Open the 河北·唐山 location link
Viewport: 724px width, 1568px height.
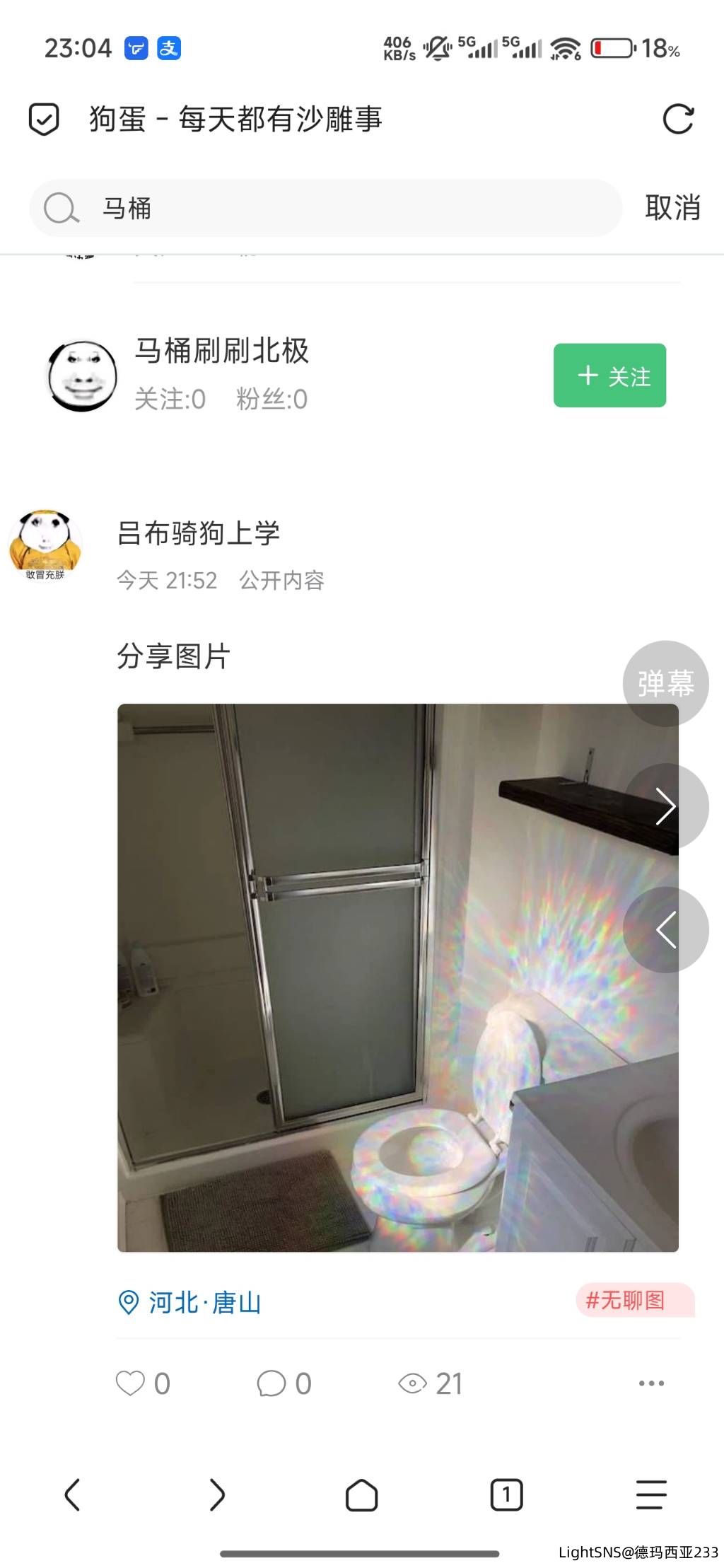tap(191, 1302)
